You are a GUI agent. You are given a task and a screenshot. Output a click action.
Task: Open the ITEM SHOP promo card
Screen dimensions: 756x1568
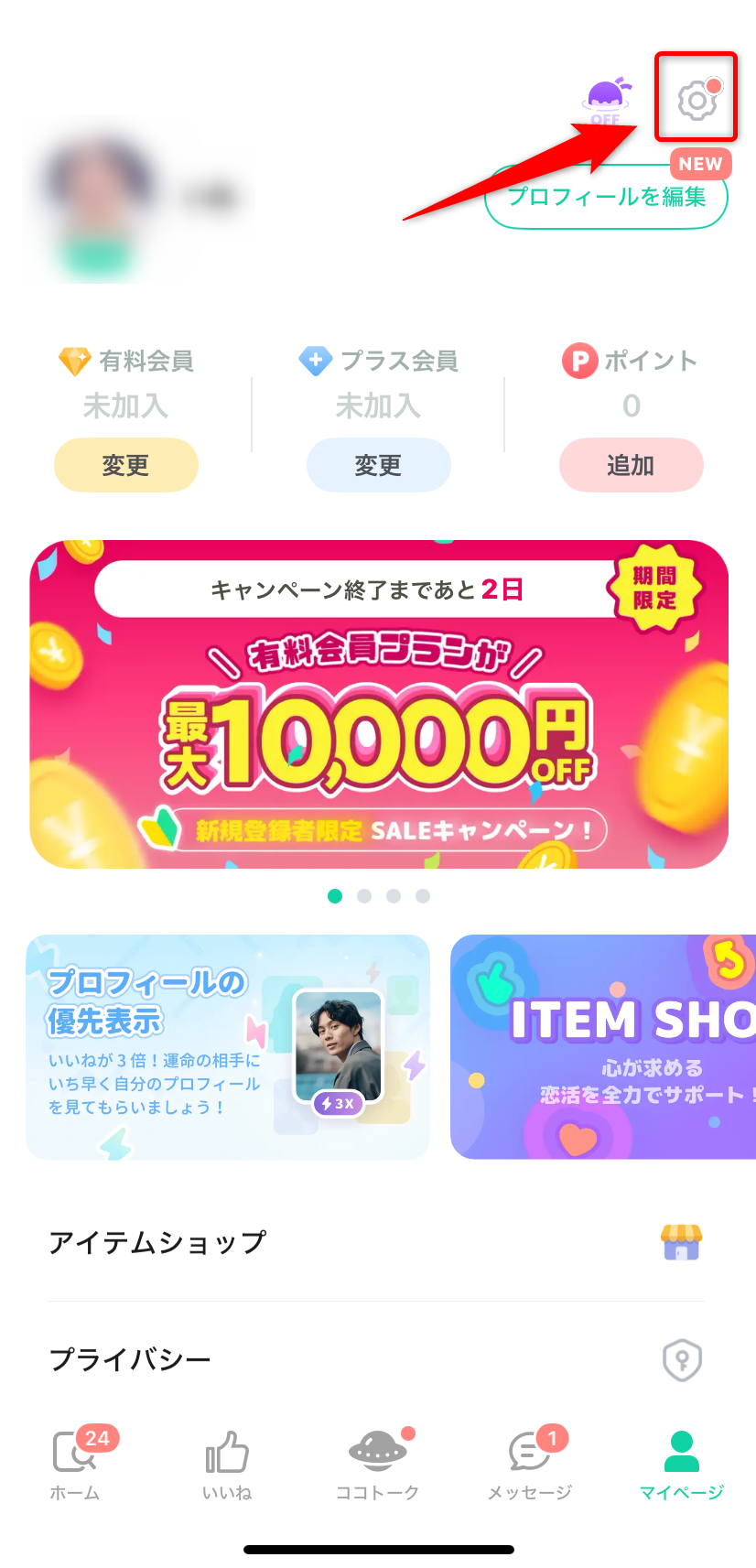604,1046
